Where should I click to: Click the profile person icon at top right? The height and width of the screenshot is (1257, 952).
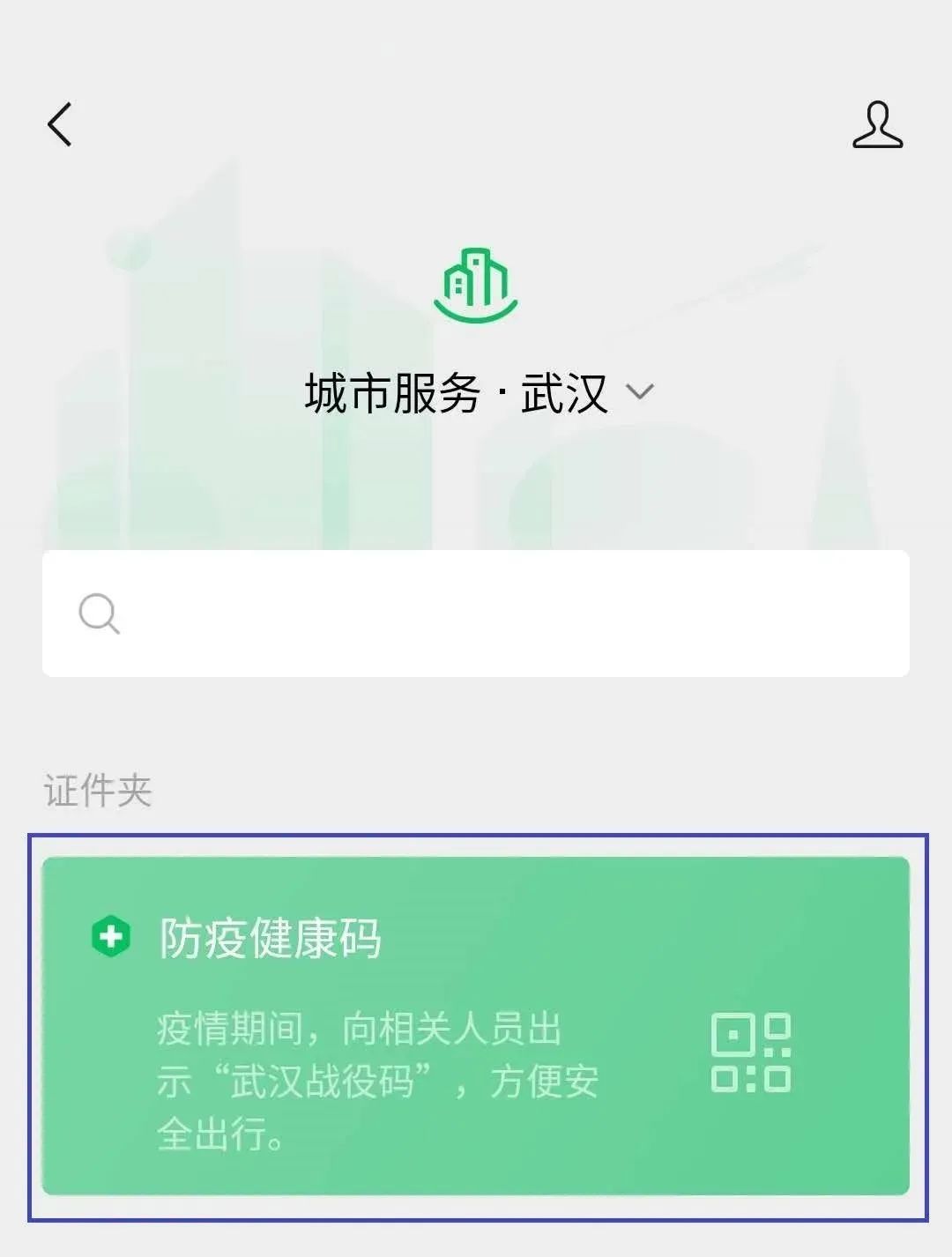pos(878,126)
